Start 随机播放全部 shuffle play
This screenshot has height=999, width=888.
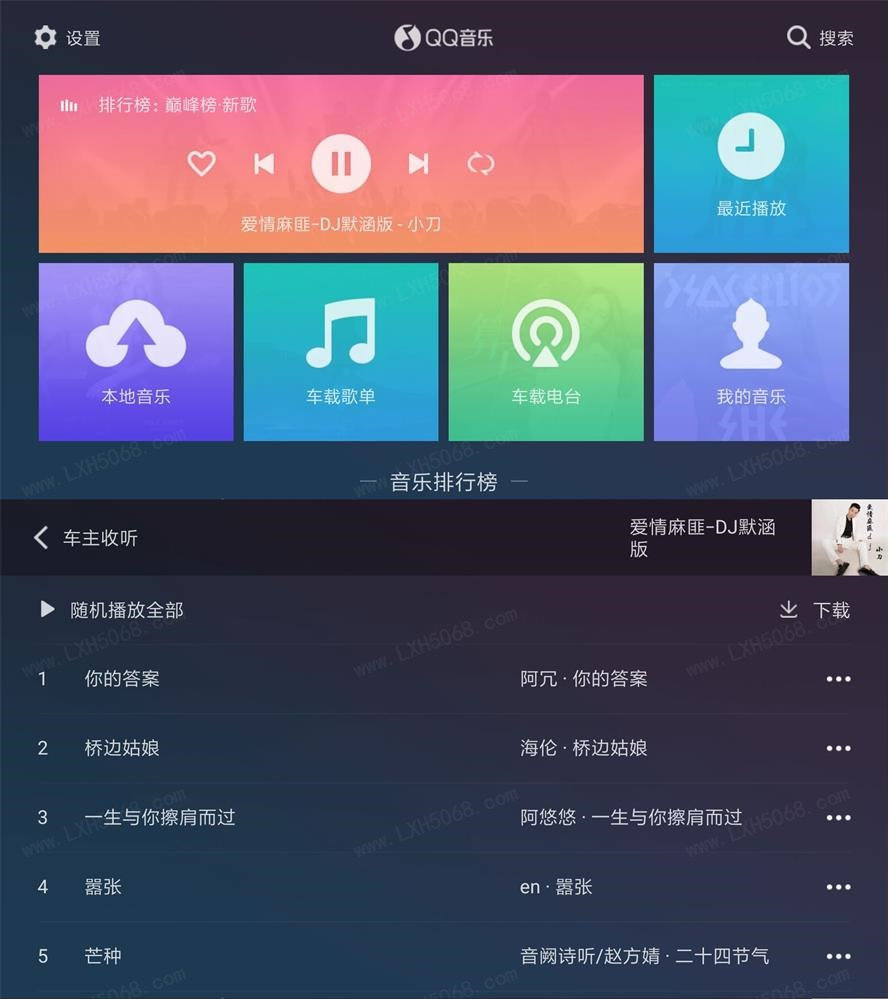[x=112, y=610]
